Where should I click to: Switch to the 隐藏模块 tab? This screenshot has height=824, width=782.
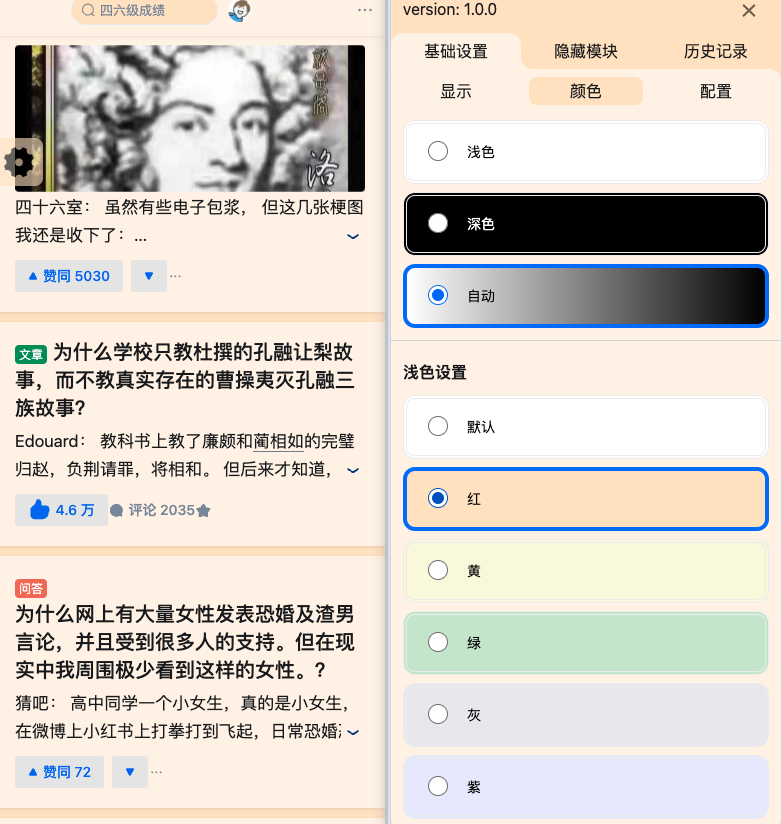coord(586,51)
